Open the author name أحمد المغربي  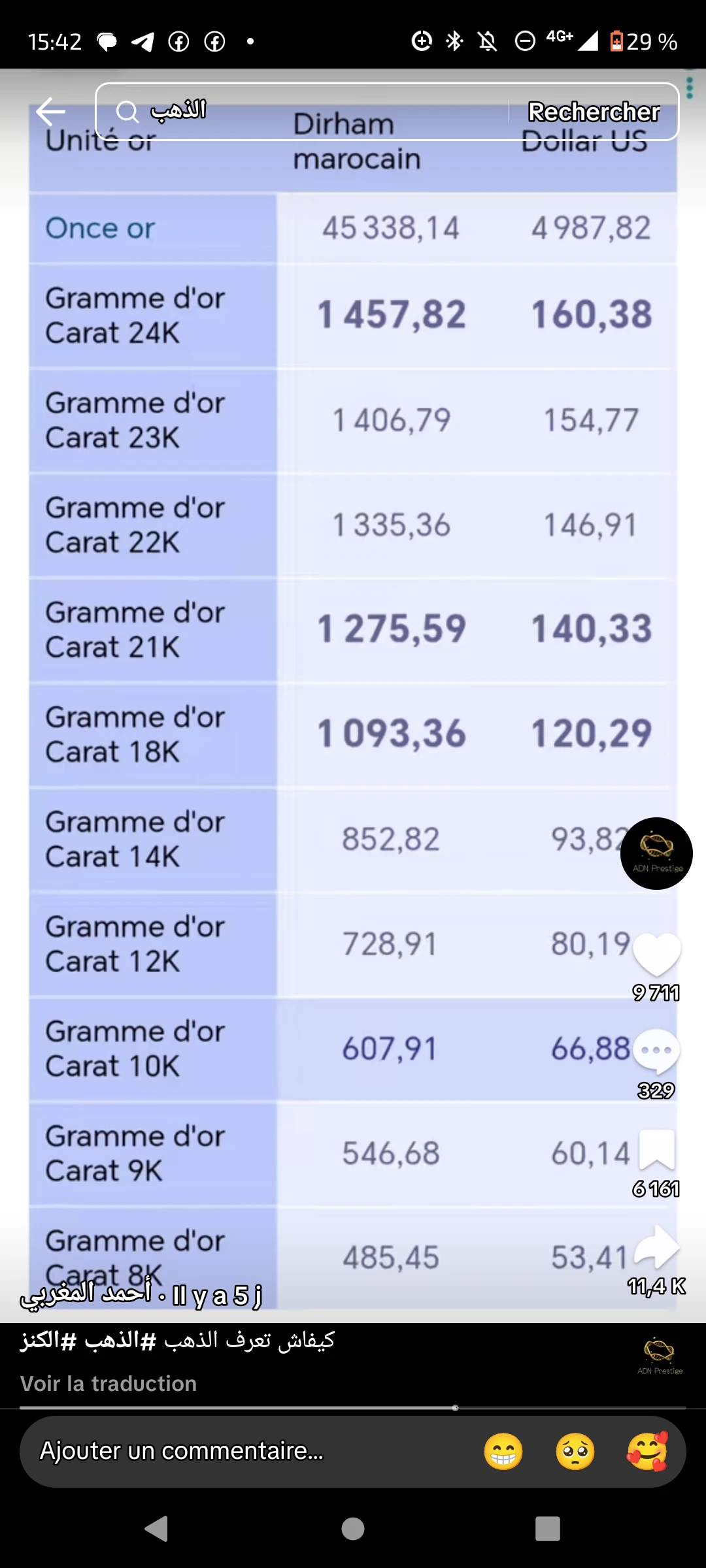coord(86,1294)
